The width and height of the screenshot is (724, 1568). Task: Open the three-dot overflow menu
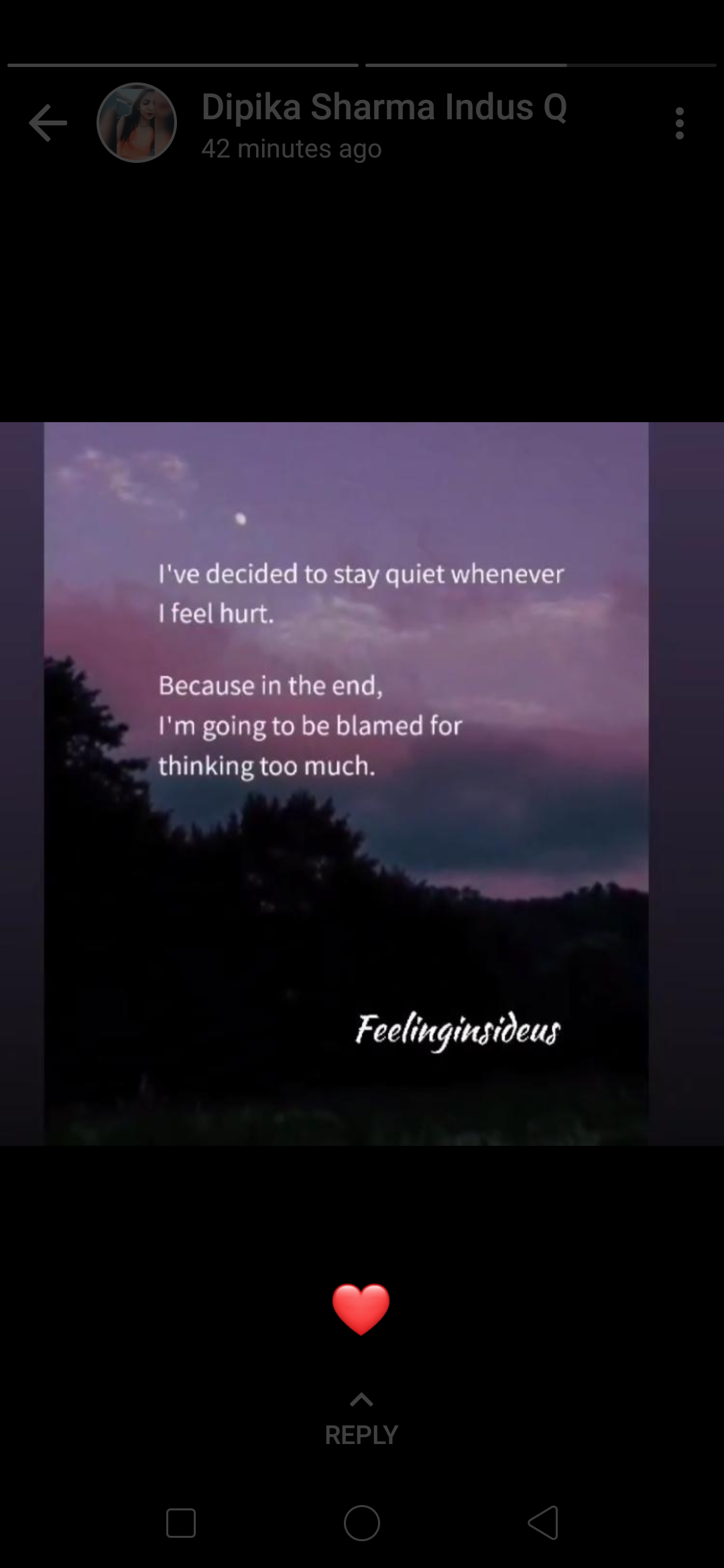coord(679,123)
